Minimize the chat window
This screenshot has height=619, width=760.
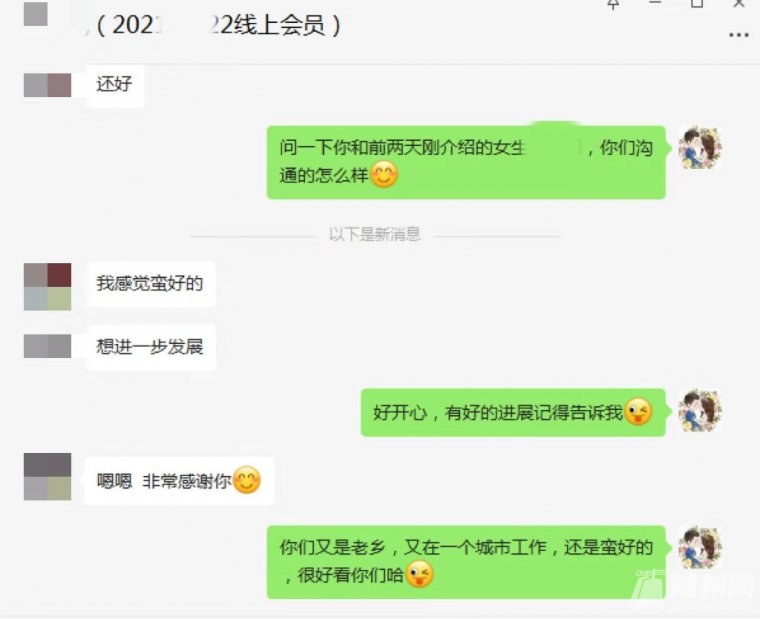click(x=654, y=4)
